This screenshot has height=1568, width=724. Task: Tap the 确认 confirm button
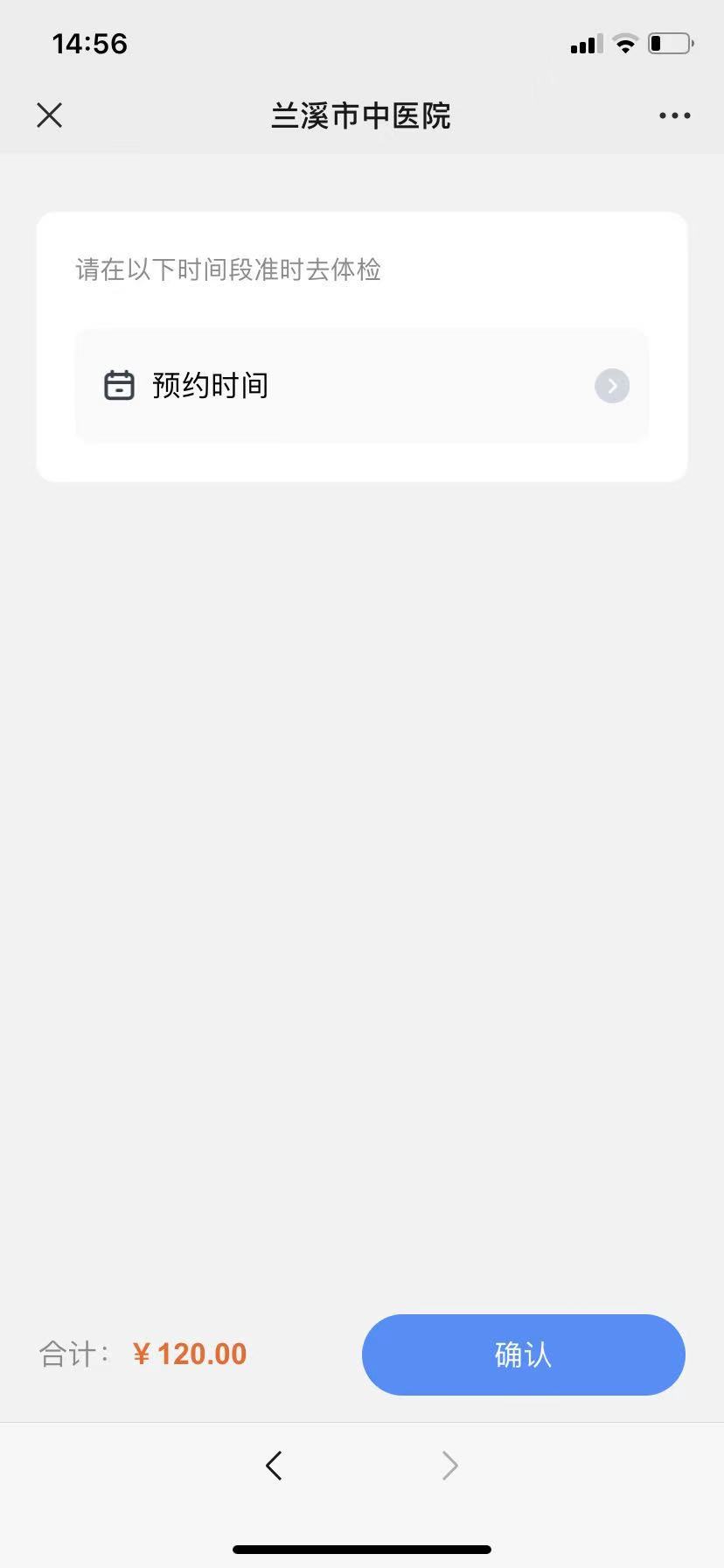pos(523,1354)
